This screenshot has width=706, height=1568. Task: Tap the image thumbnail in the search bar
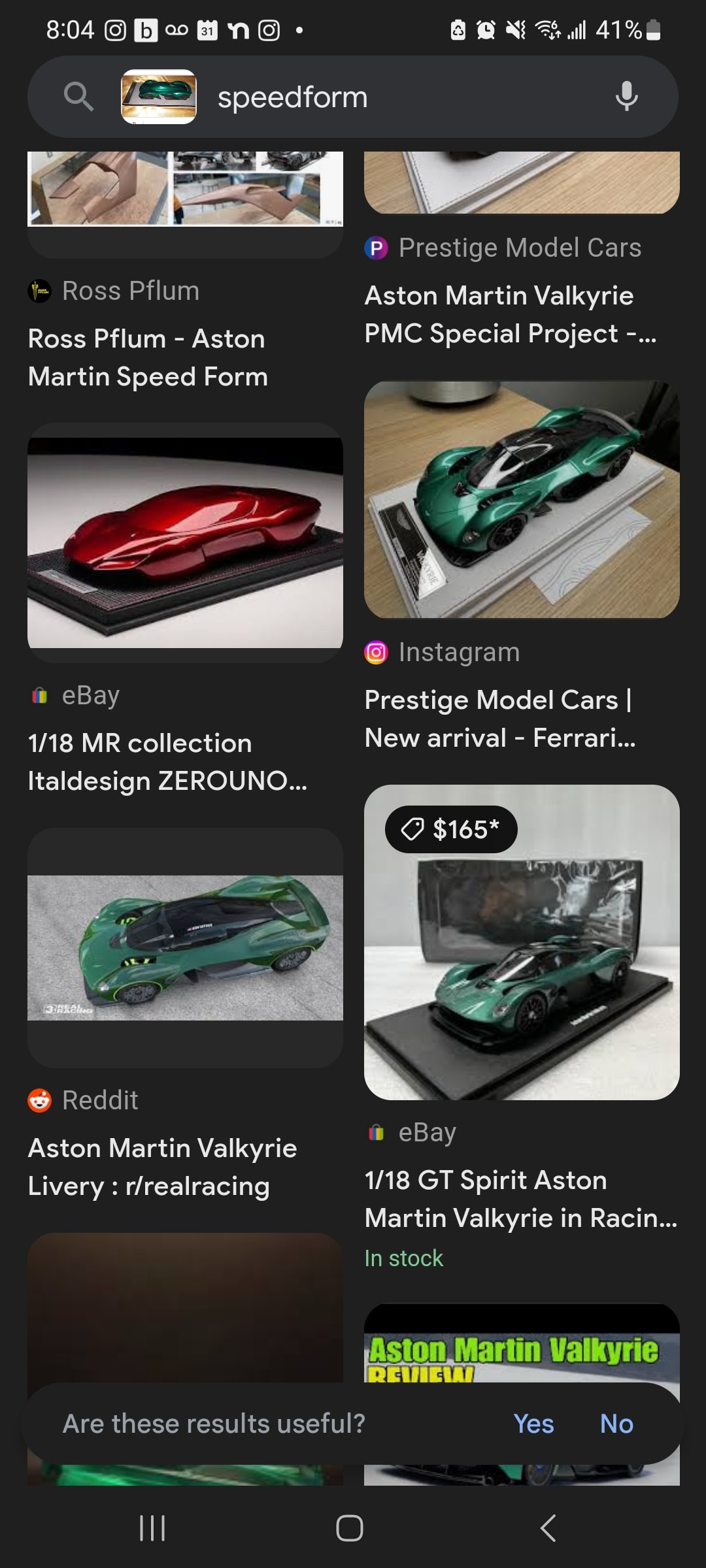159,97
